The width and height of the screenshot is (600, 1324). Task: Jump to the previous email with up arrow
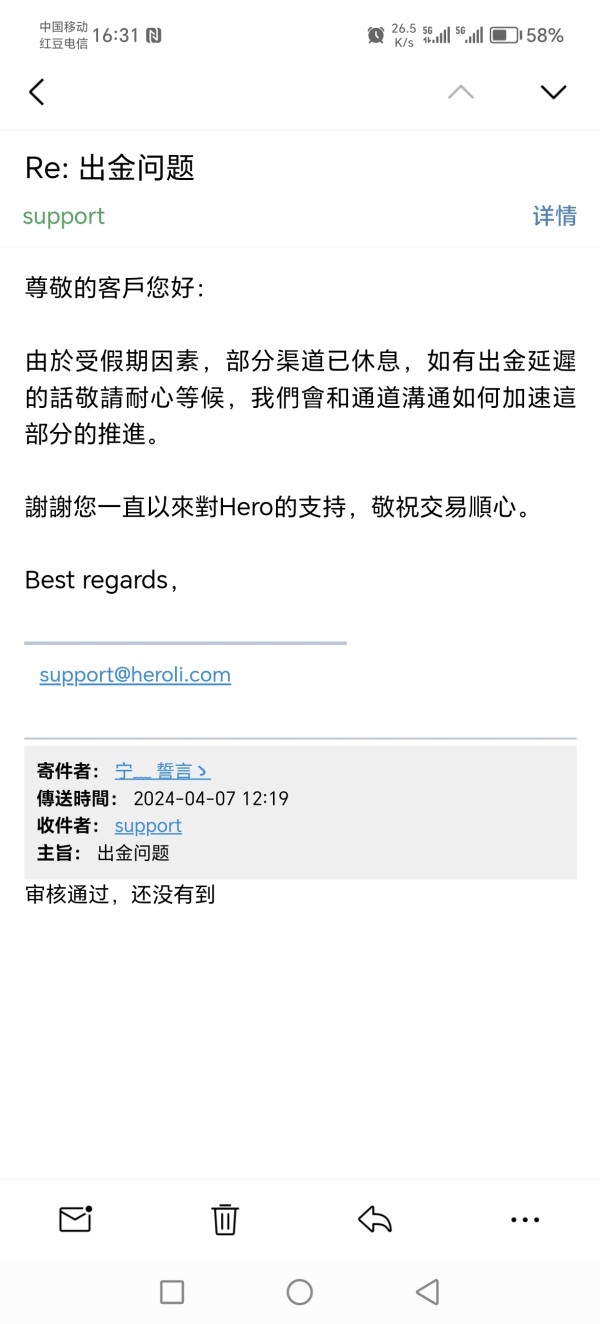click(461, 92)
